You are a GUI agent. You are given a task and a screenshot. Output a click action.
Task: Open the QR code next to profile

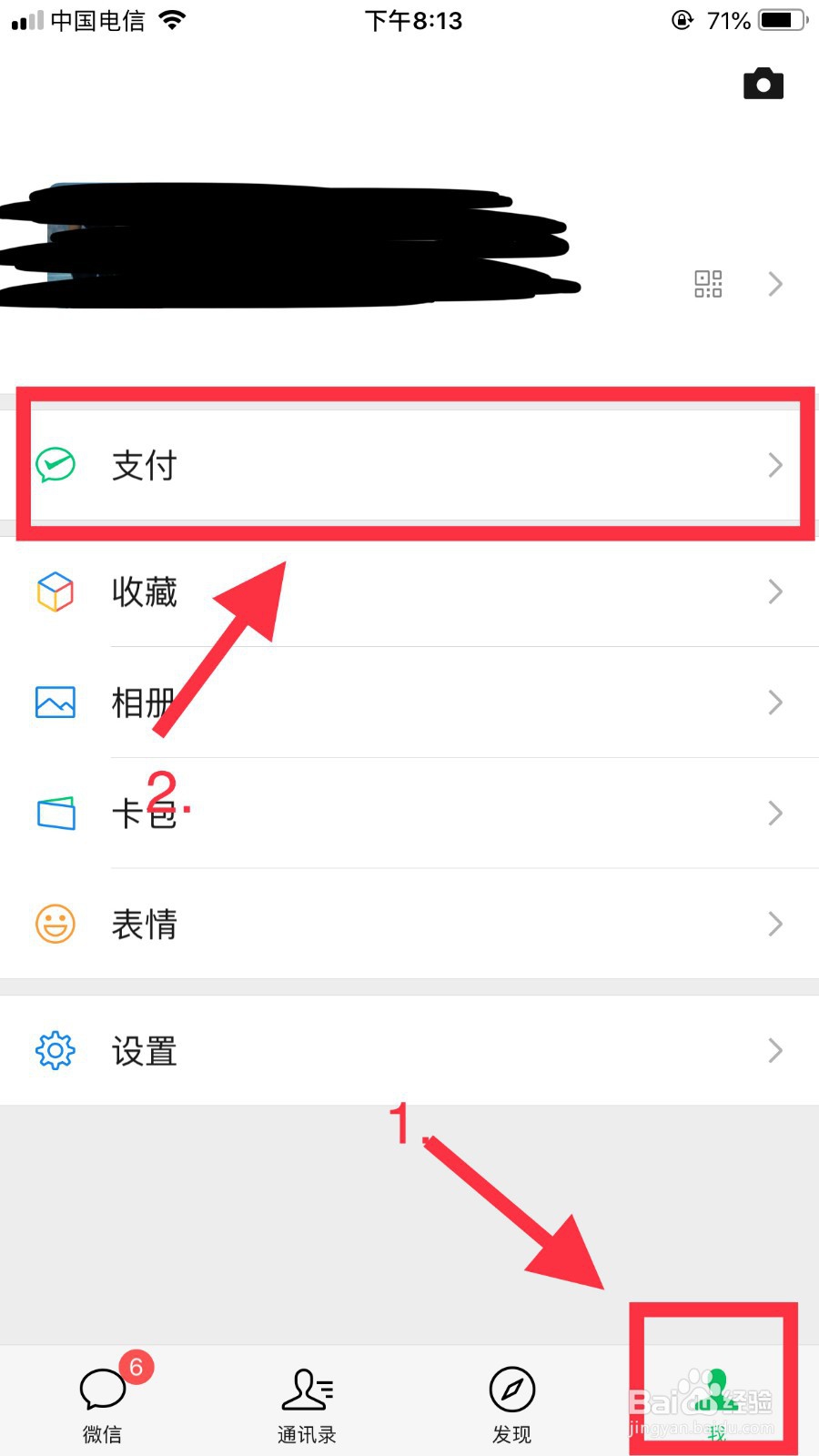[708, 284]
